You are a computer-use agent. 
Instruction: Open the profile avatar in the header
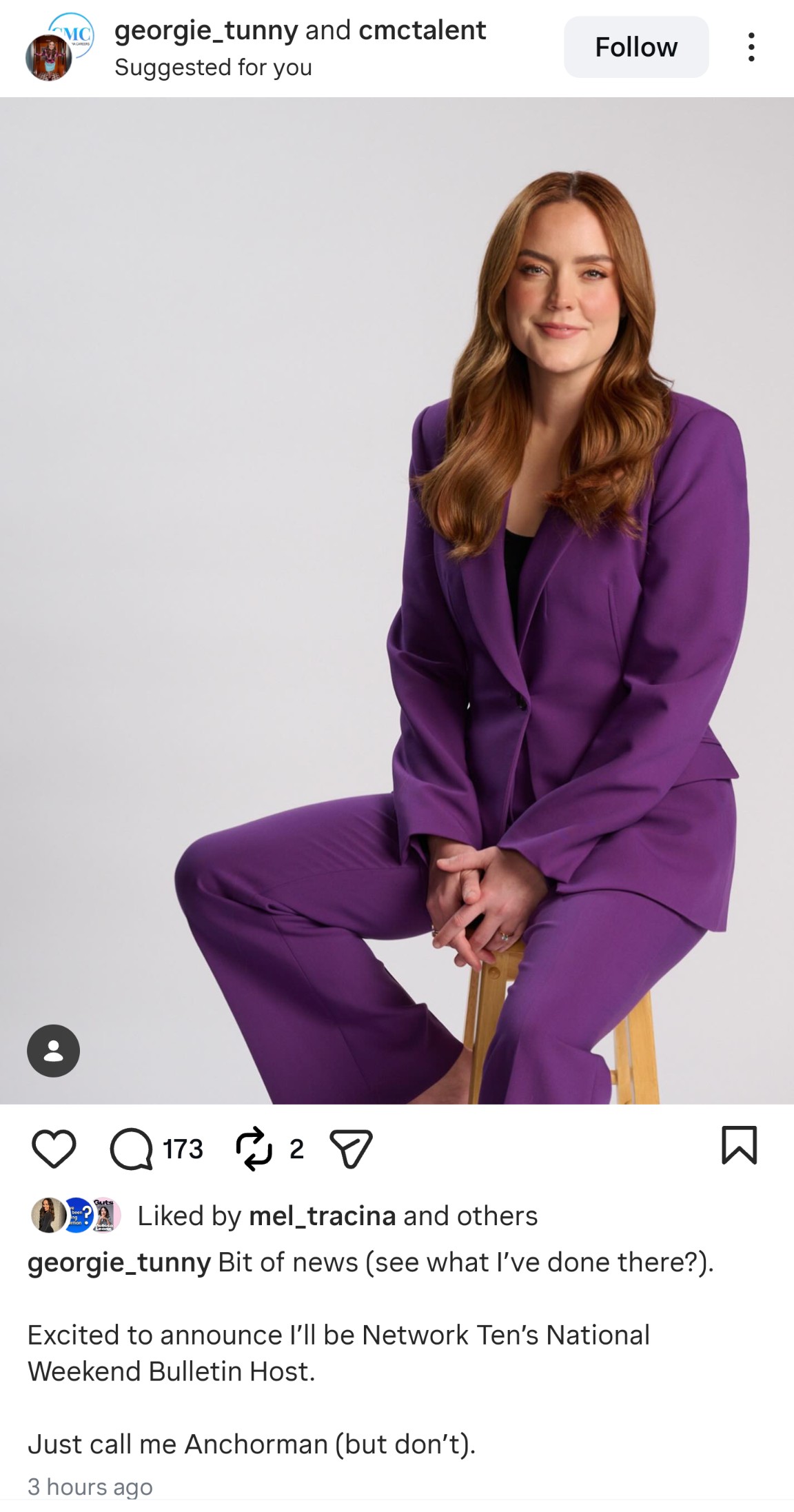click(50, 57)
